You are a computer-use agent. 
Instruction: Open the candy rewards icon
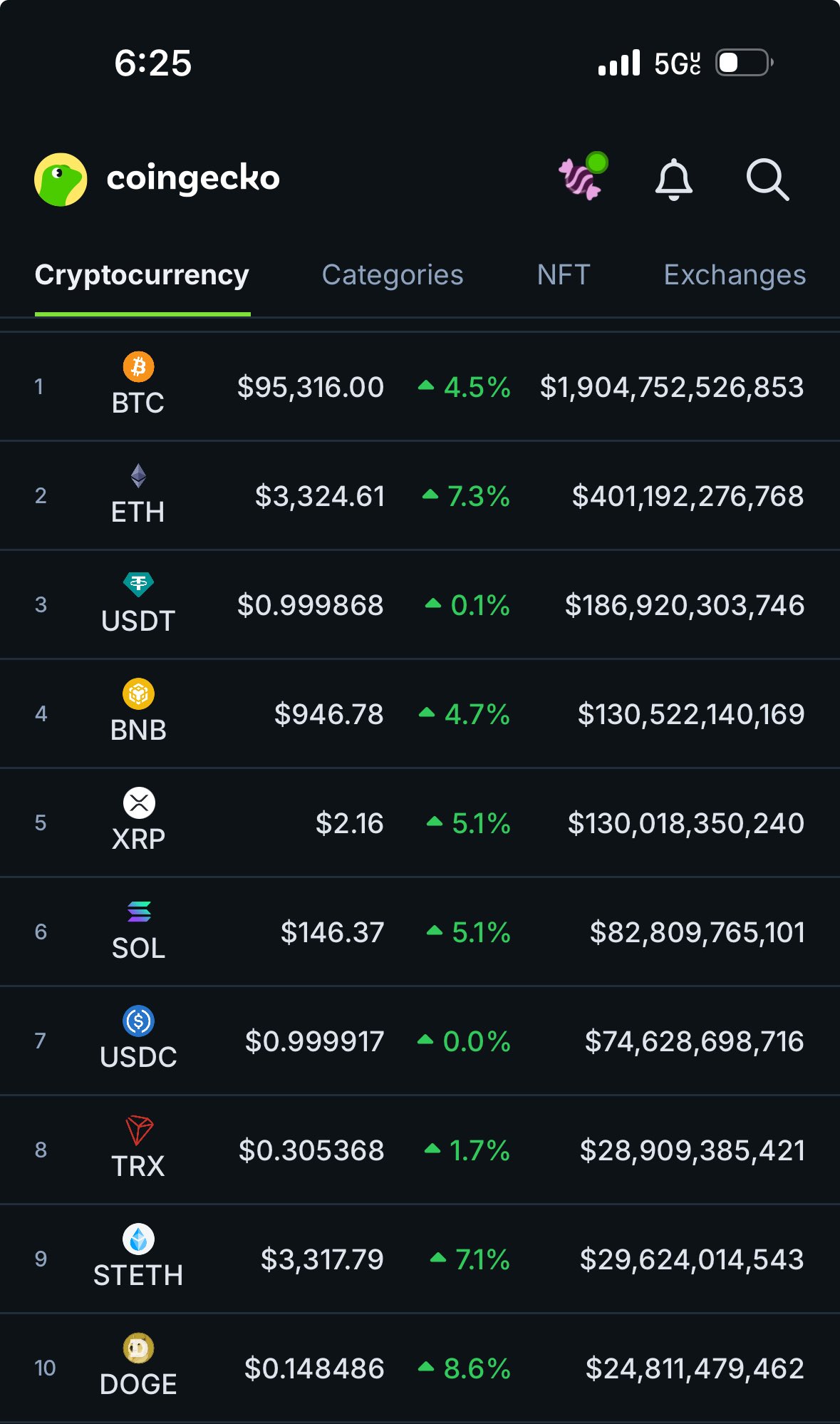(x=580, y=177)
